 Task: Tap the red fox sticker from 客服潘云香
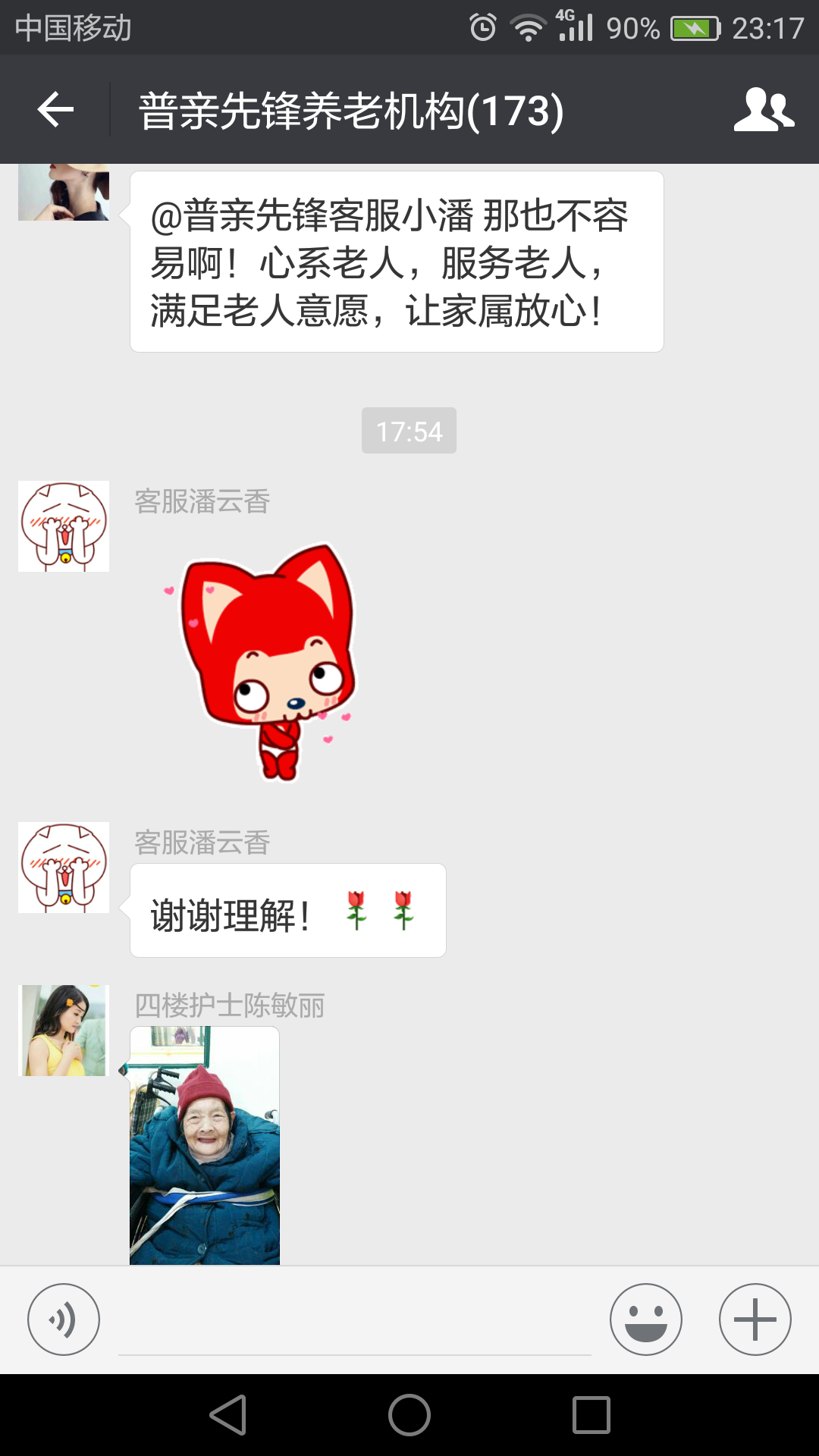[265, 661]
